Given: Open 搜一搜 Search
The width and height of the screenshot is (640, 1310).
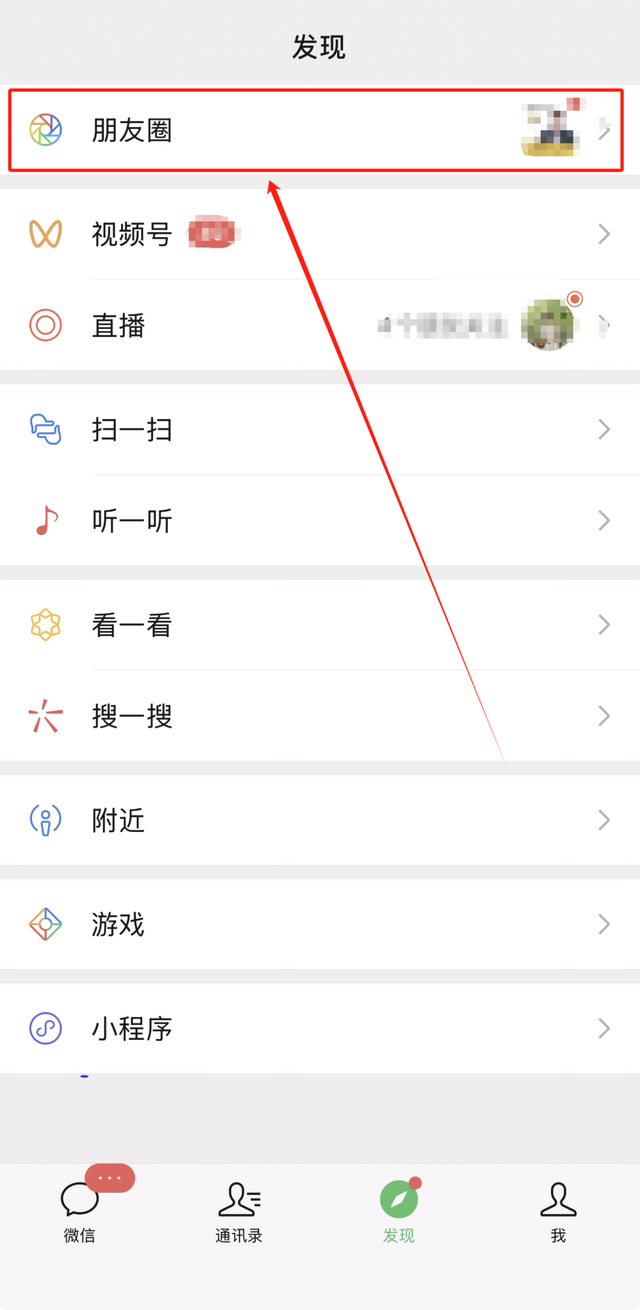Looking at the screenshot, I should 132,716.
